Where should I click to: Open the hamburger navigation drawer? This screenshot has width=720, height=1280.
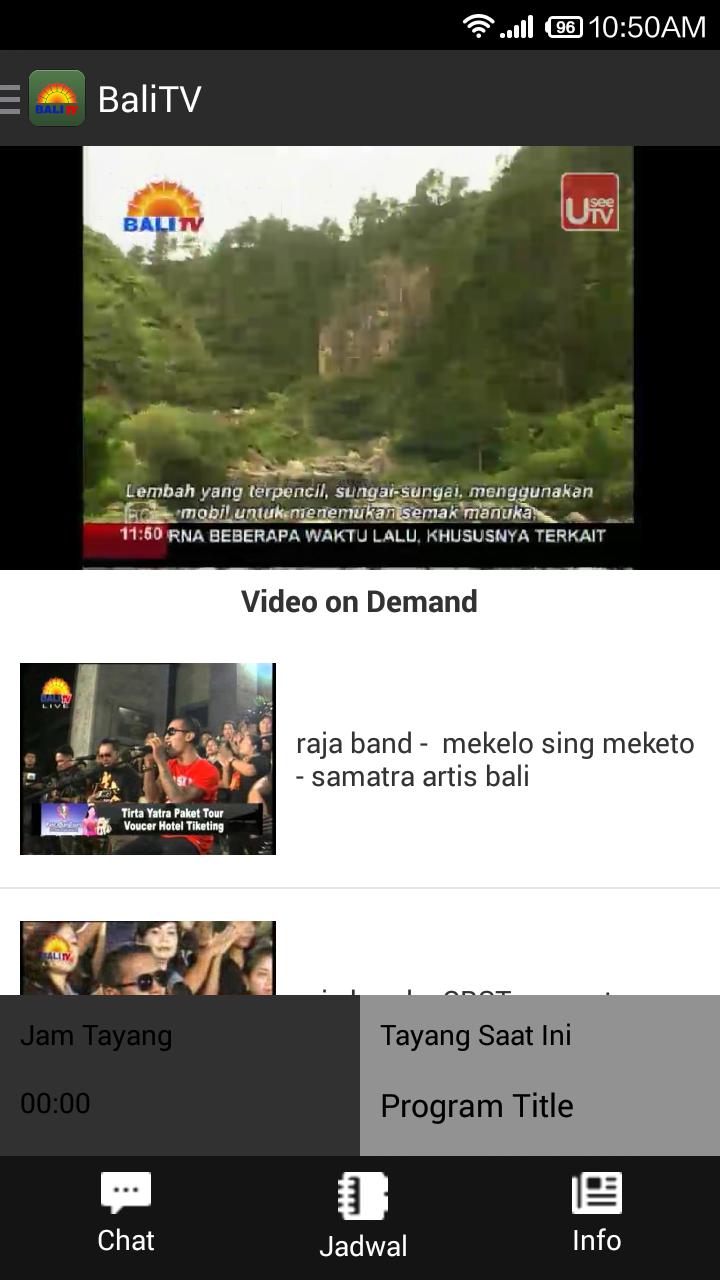(12, 98)
